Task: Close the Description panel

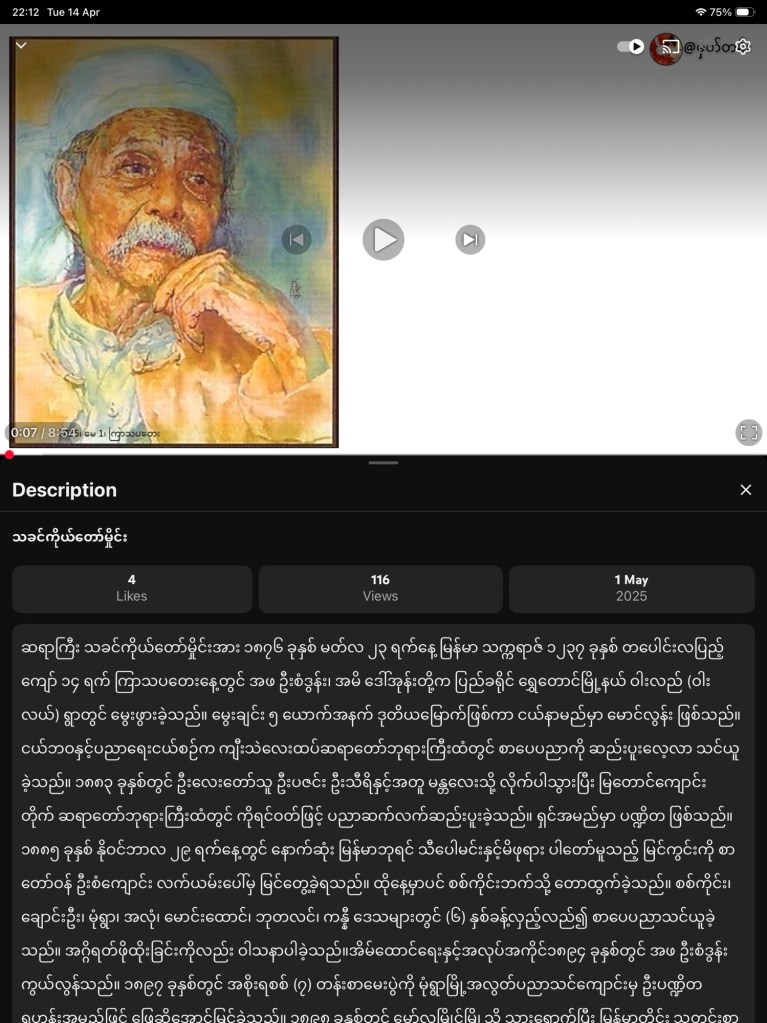Action: click(x=745, y=490)
